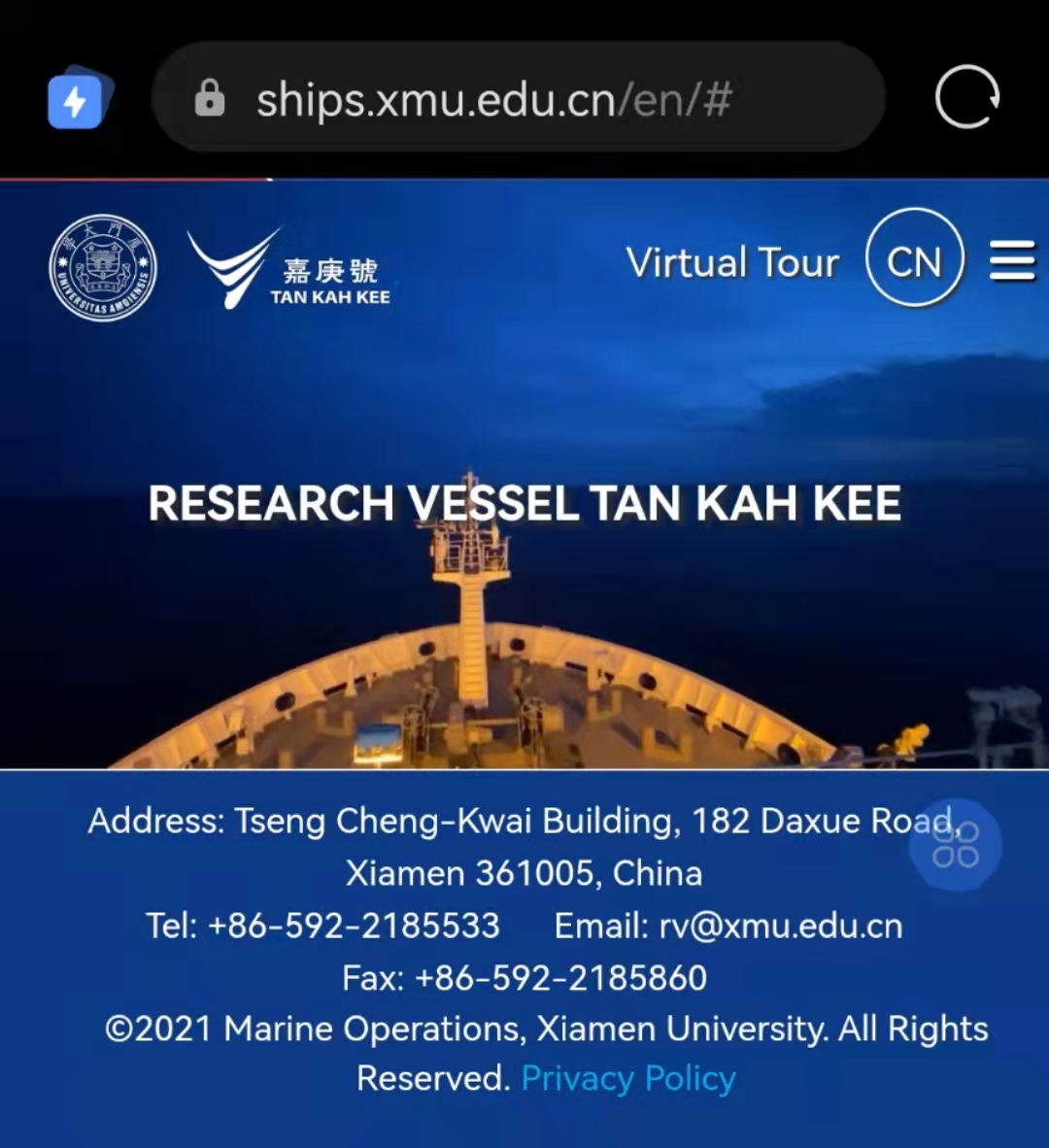Open the Privacy Policy link
Screen dimensions: 1049x1148
pyautogui.click(x=628, y=1078)
